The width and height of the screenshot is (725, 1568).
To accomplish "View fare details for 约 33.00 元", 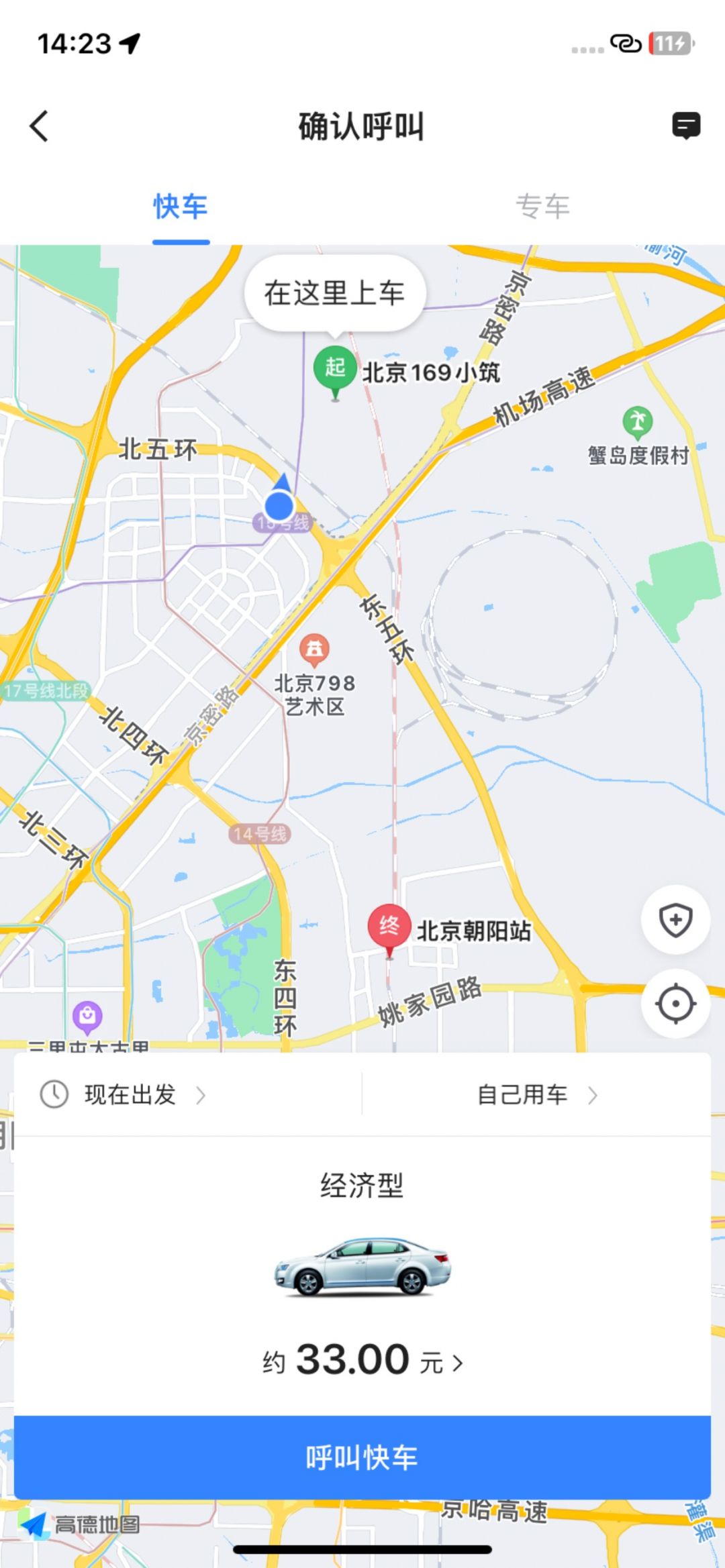I will [362, 1361].
